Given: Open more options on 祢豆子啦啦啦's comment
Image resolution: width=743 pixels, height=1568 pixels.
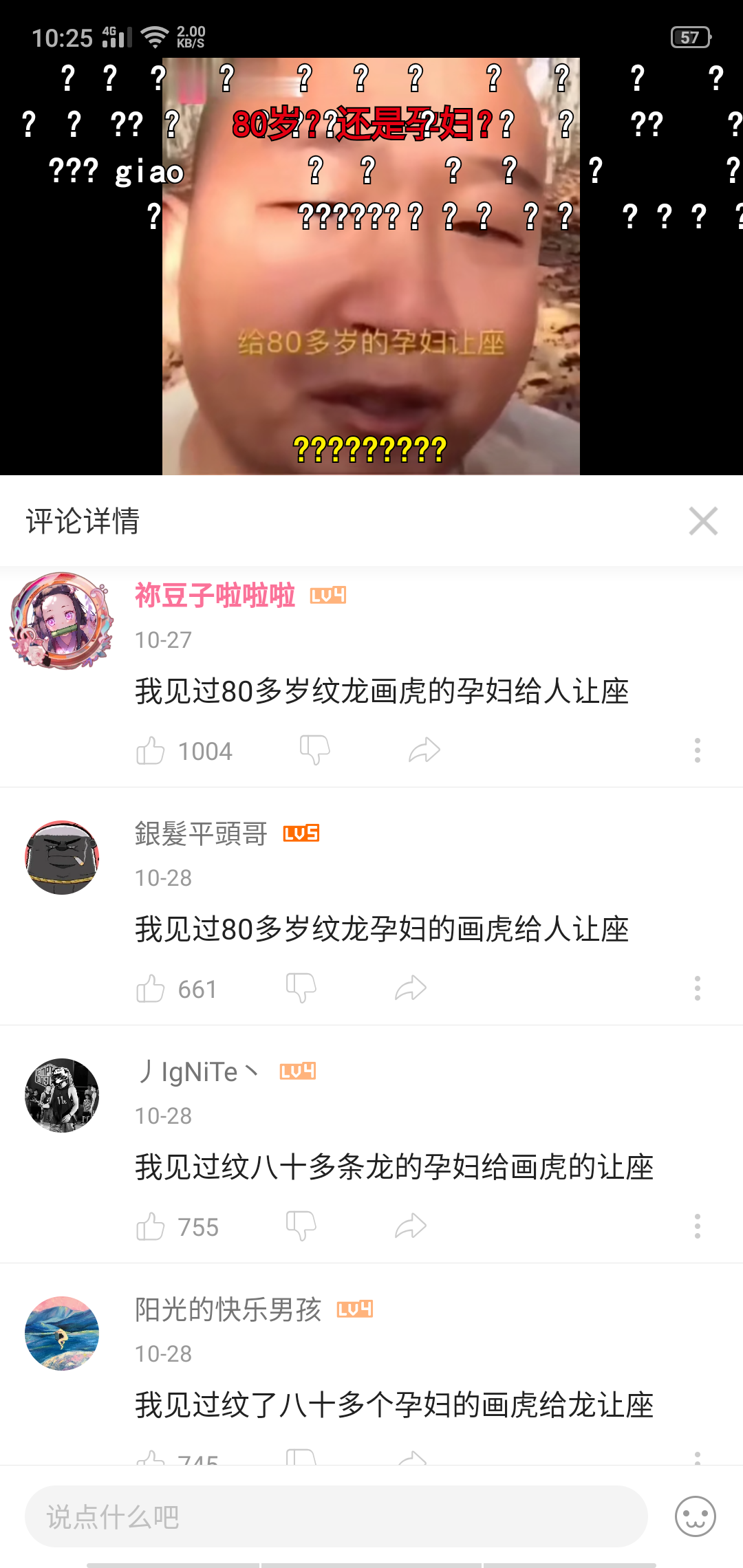Looking at the screenshot, I should pos(698,750).
